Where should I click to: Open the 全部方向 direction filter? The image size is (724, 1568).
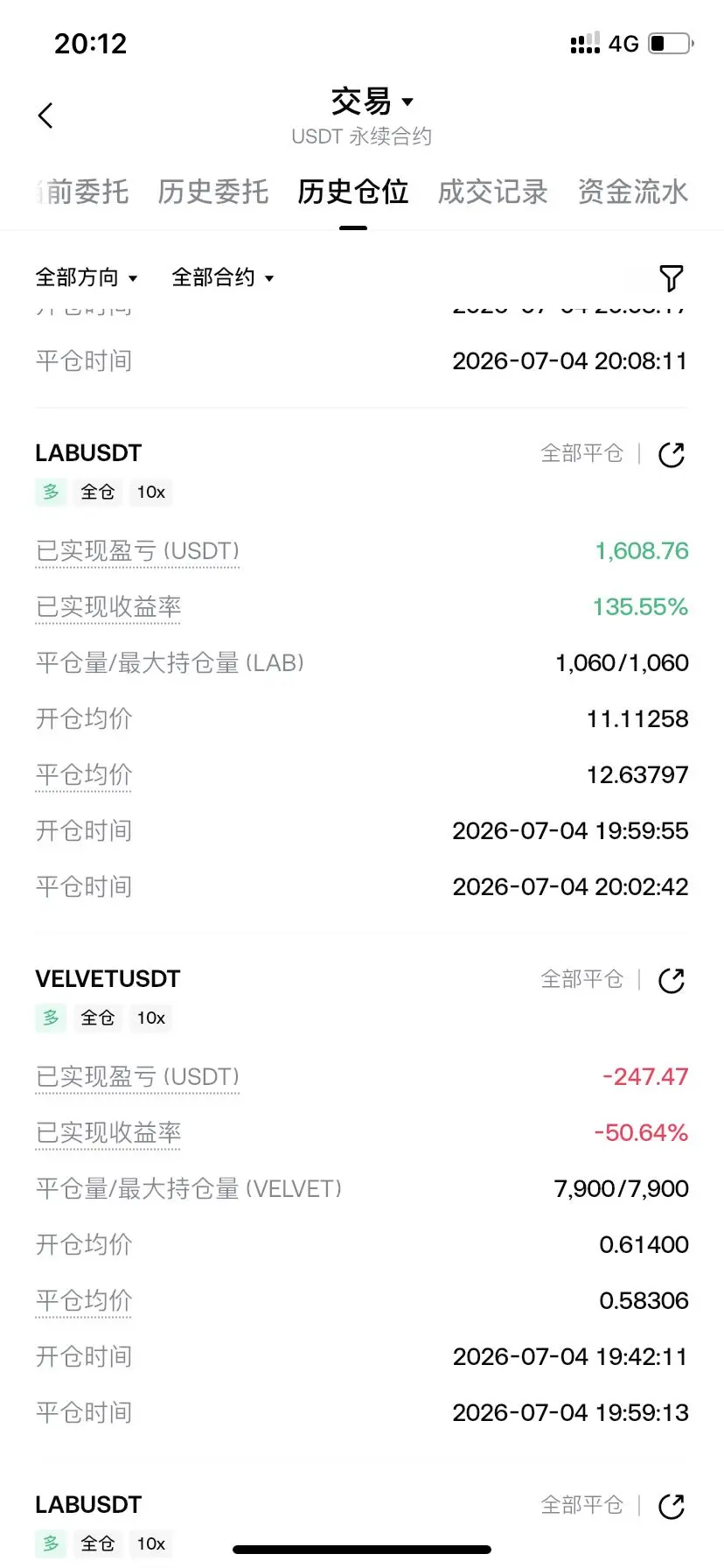pyautogui.click(x=87, y=277)
